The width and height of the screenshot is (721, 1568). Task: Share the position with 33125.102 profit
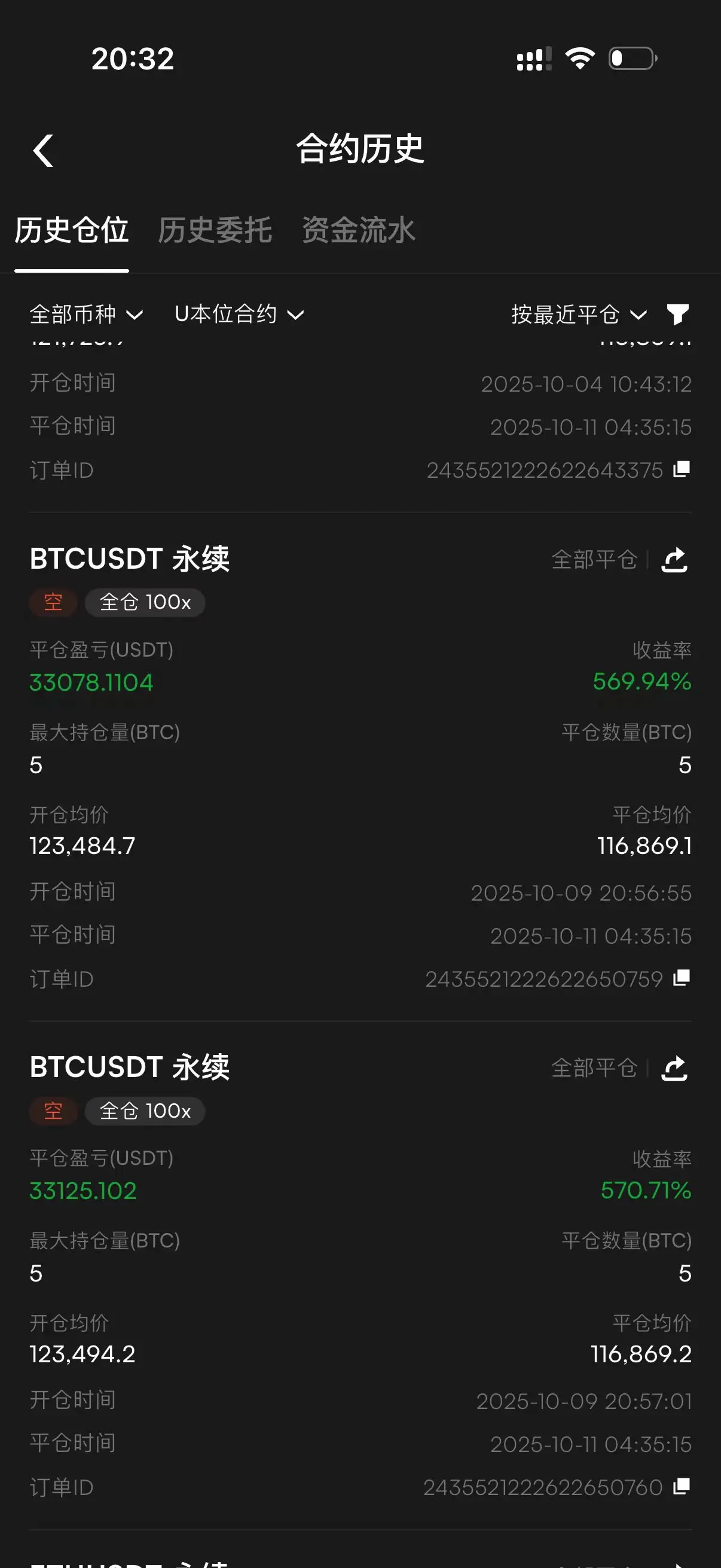click(674, 1068)
